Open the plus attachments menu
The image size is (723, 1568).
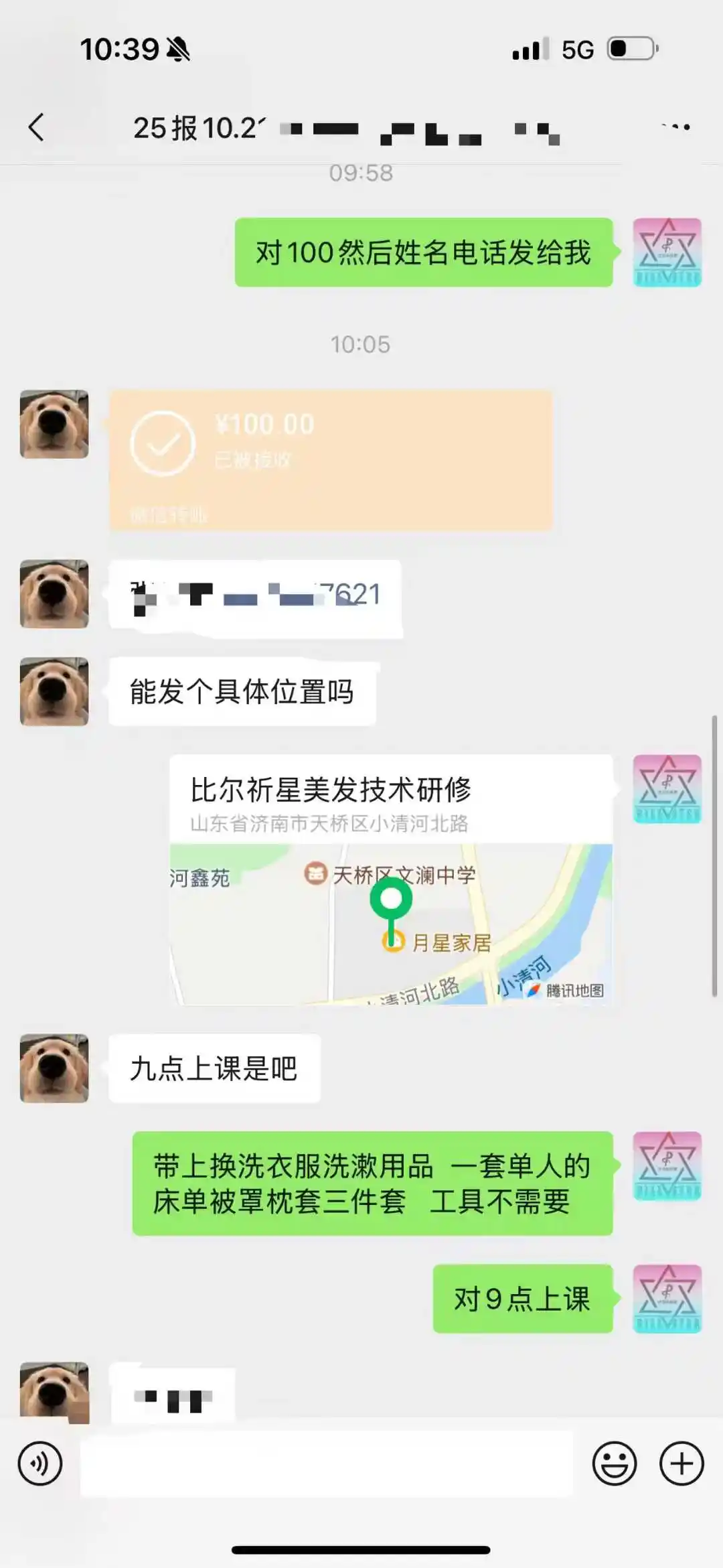pyautogui.click(x=681, y=1464)
